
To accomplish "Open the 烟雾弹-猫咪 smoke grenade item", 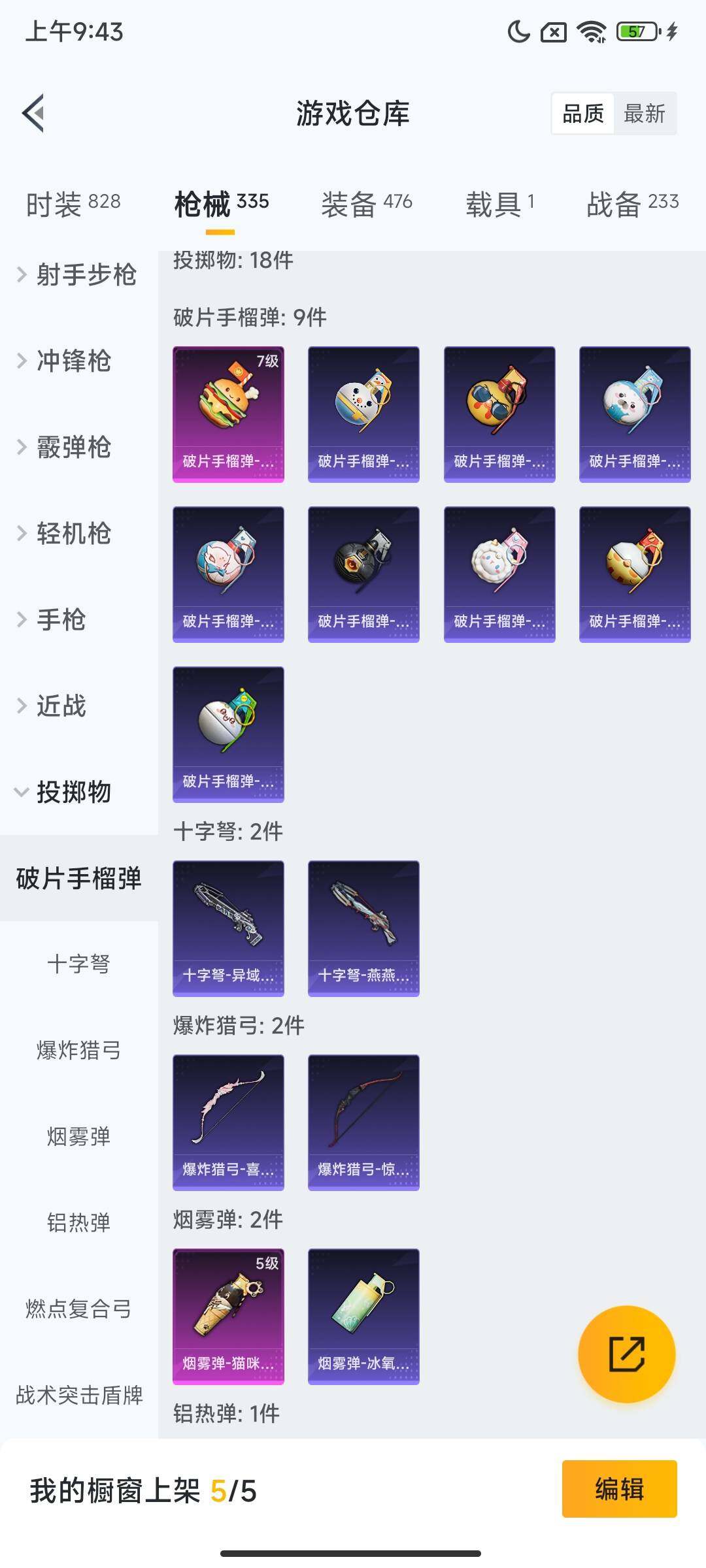I will [228, 1316].
